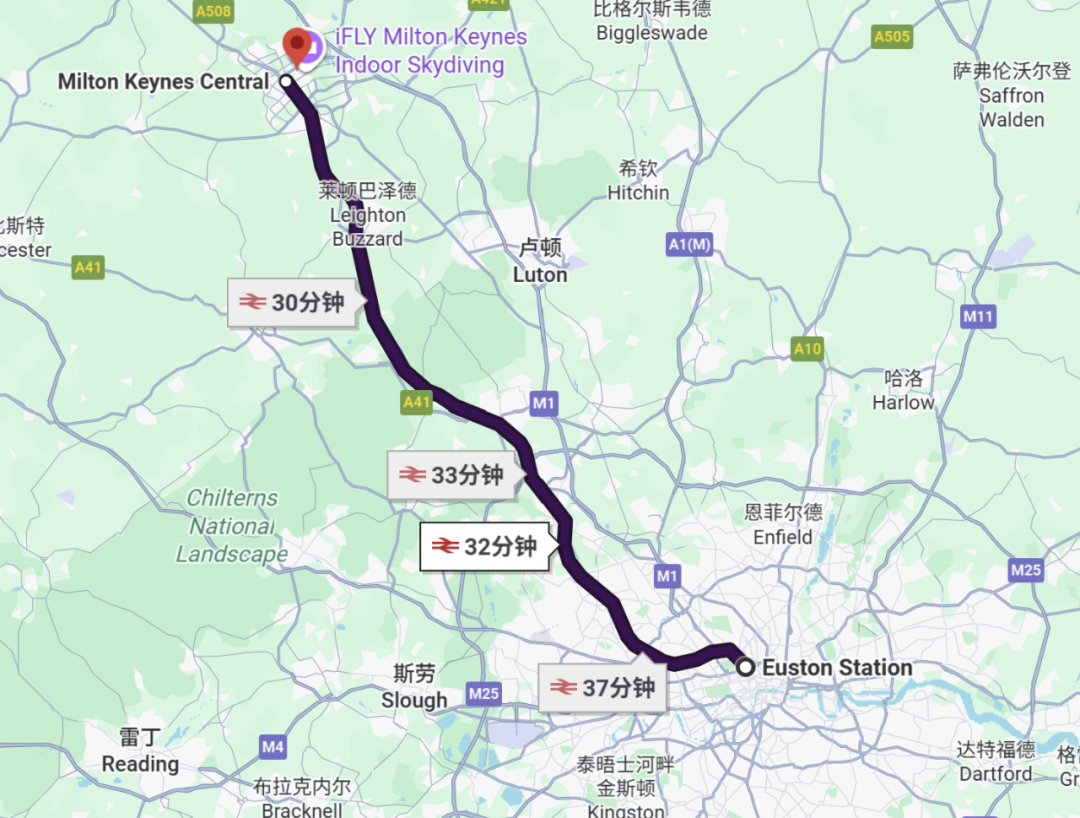Screen dimensions: 1080x818
Task: Open iFLY Milton Keynes Indoor Skydiving place label
Action: tap(431, 51)
